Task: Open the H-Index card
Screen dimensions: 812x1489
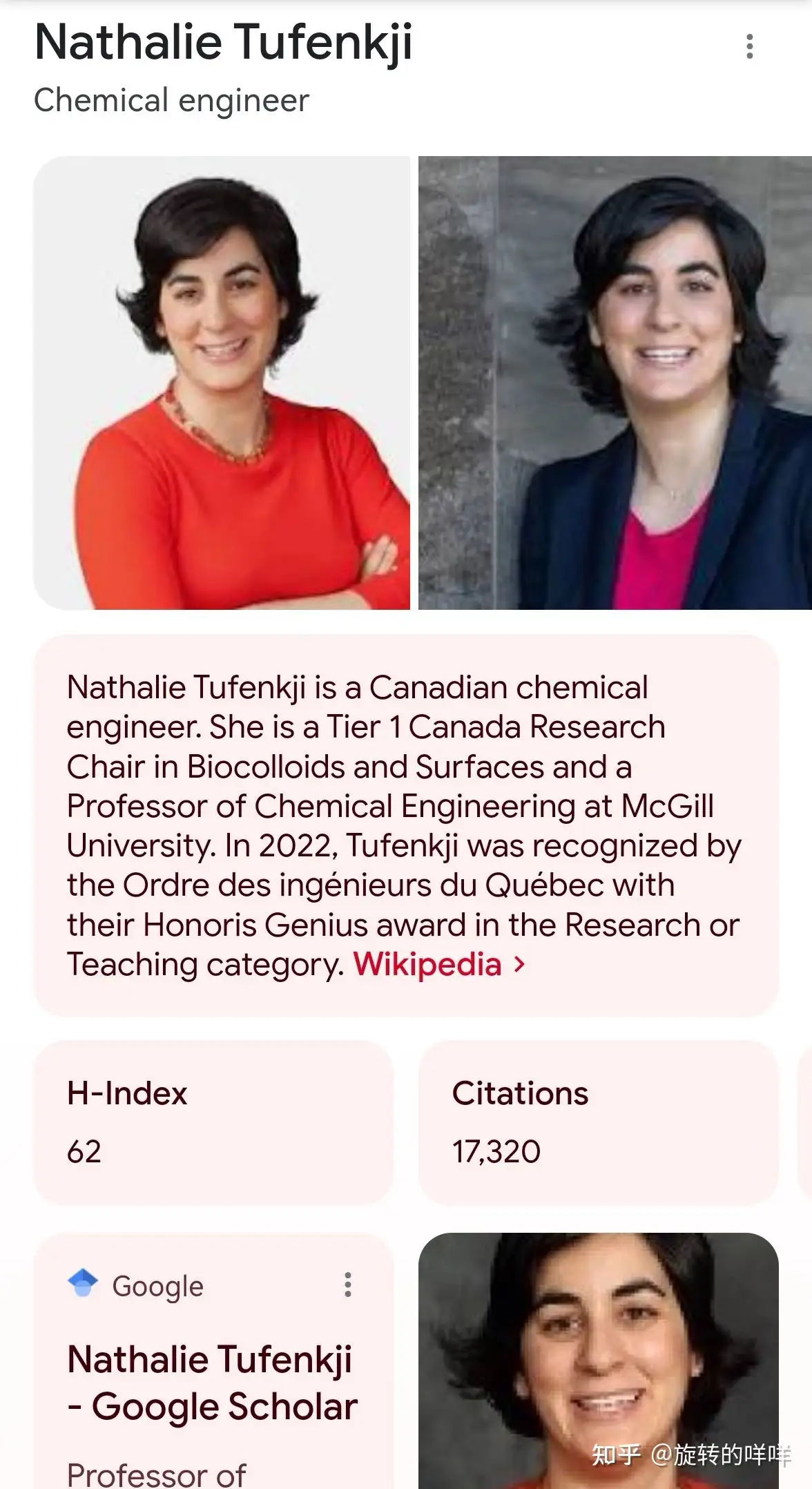Action: 213,1123
